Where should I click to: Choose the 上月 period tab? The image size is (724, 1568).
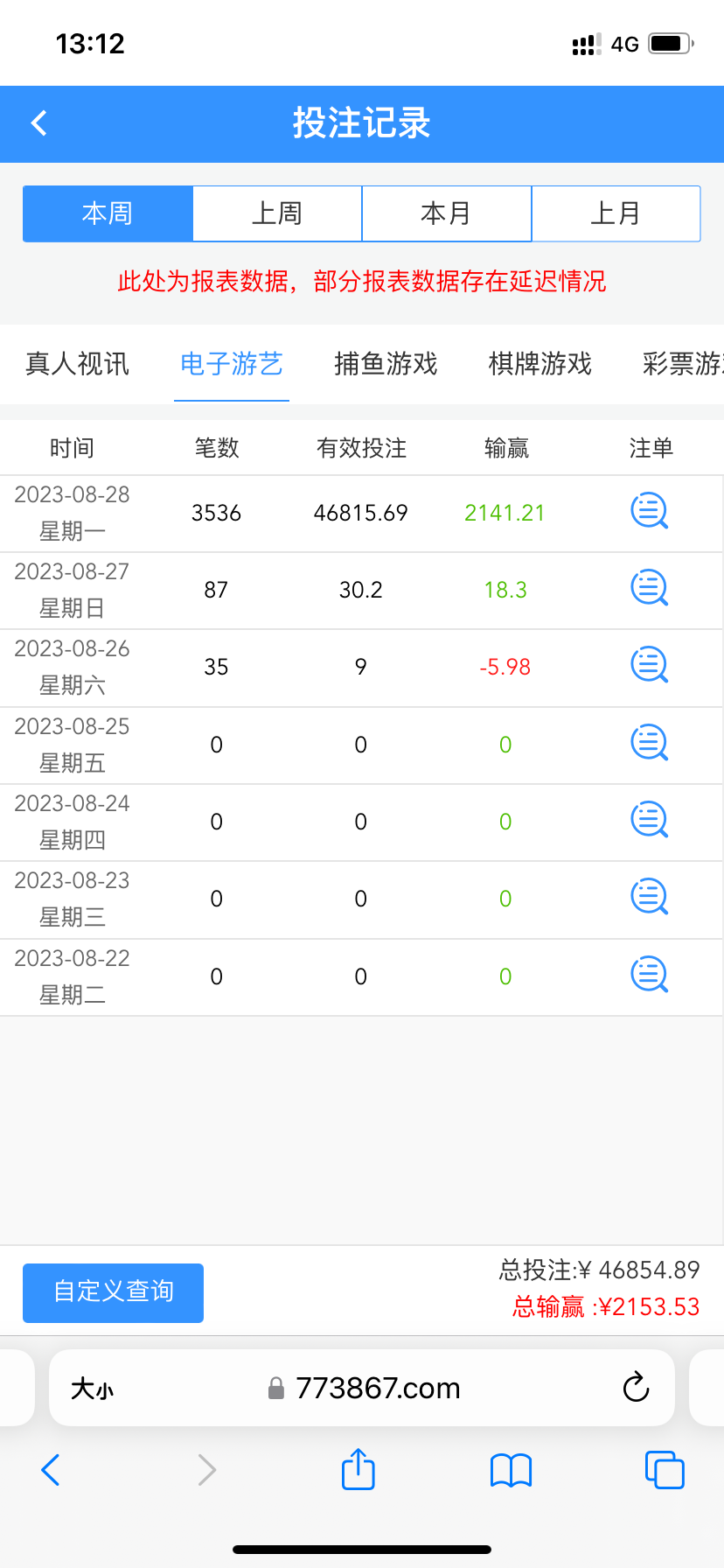tap(616, 213)
